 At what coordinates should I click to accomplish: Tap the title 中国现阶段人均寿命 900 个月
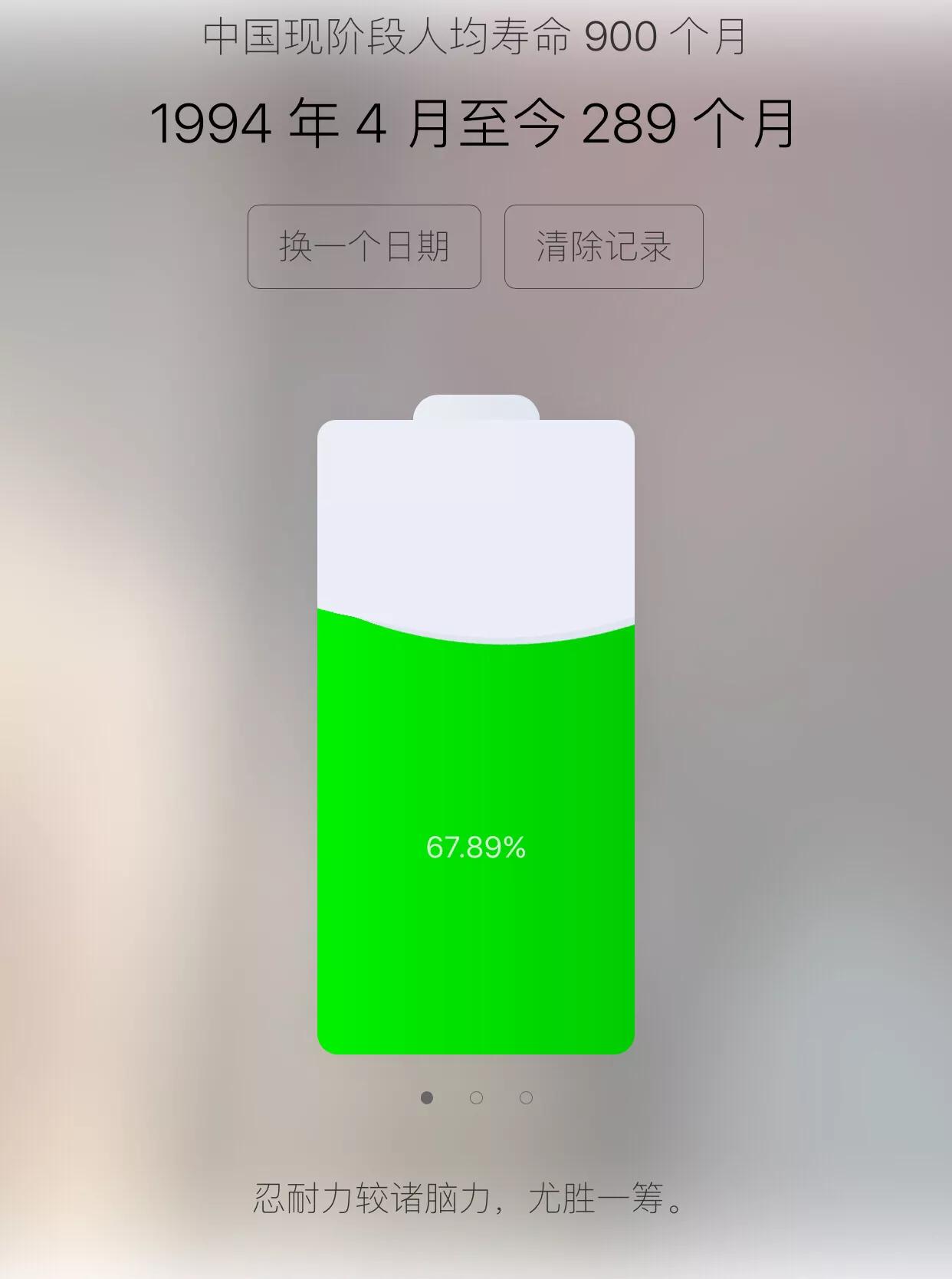(475, 37)
